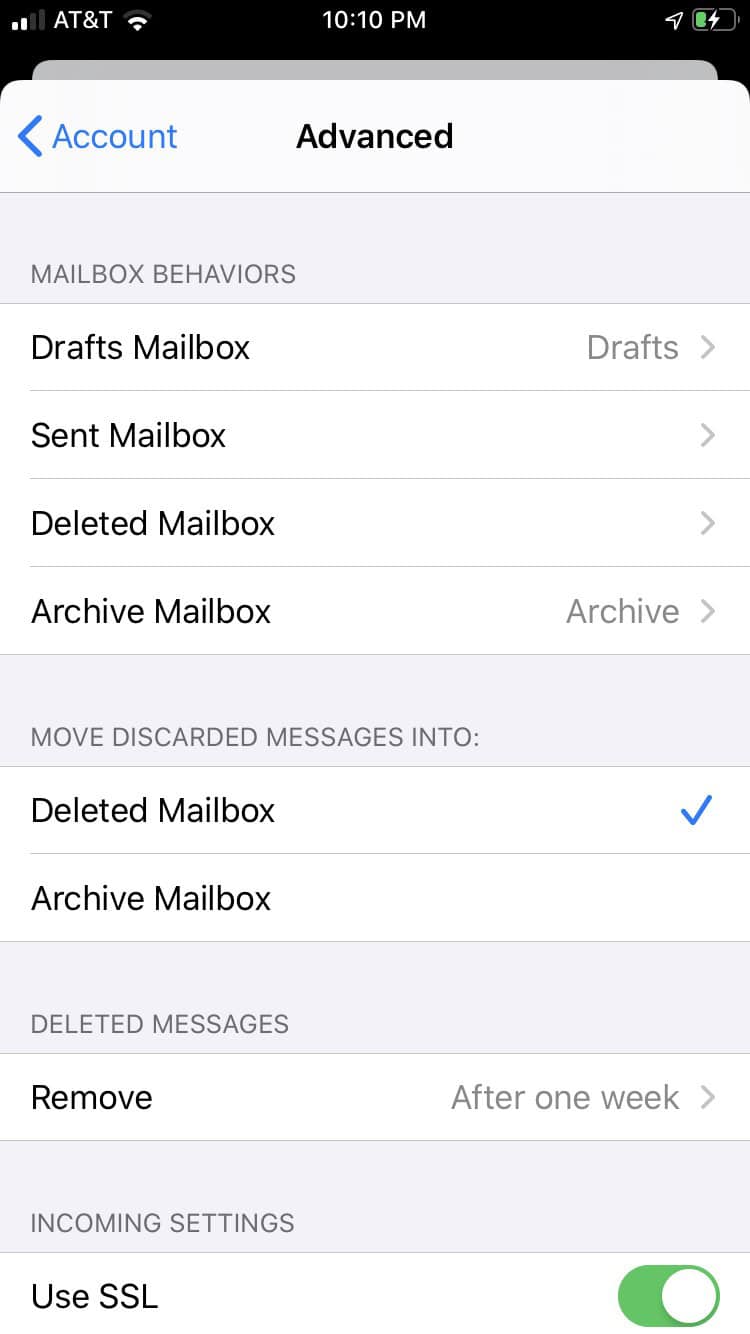Open the Sent Mailbox setting
The height and width of the screenshot is (1334, 750).
375,436
